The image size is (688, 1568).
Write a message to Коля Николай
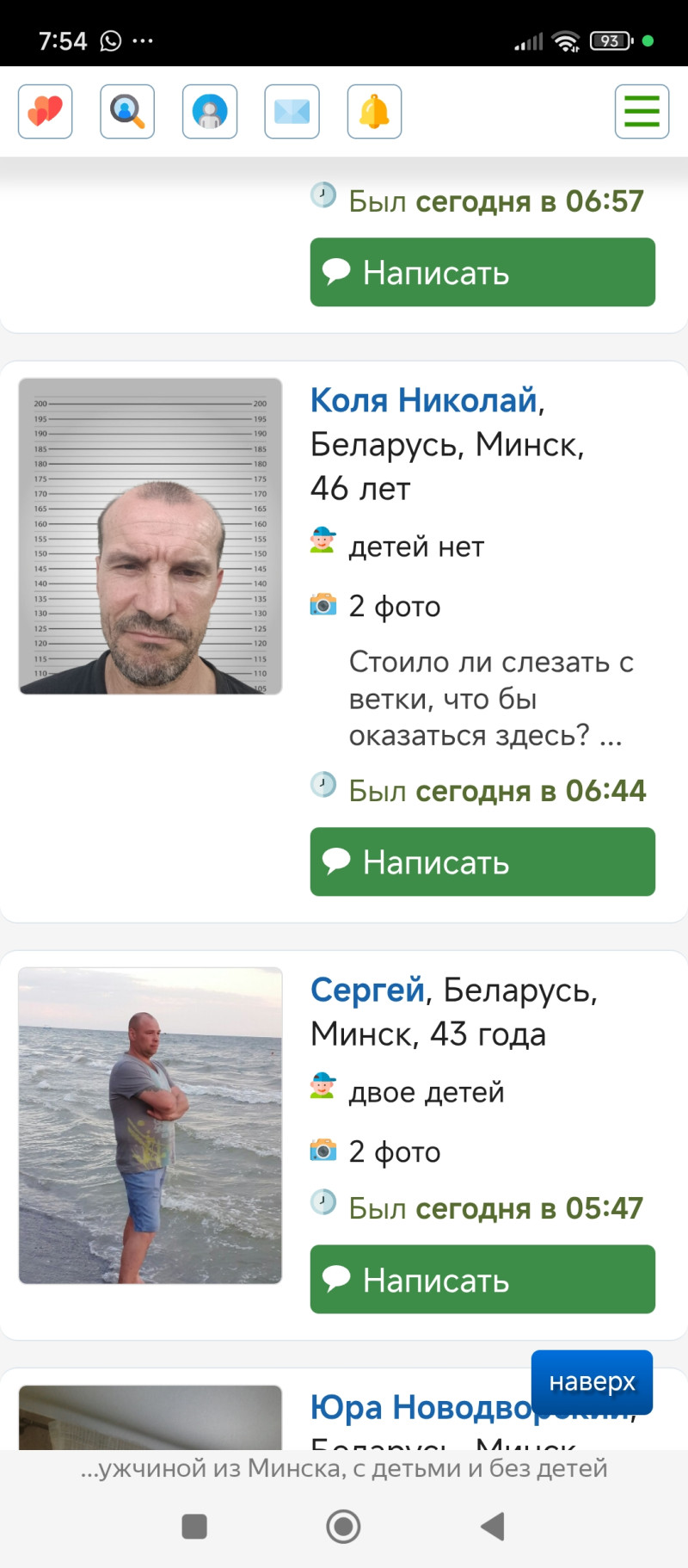pos(482,862)
